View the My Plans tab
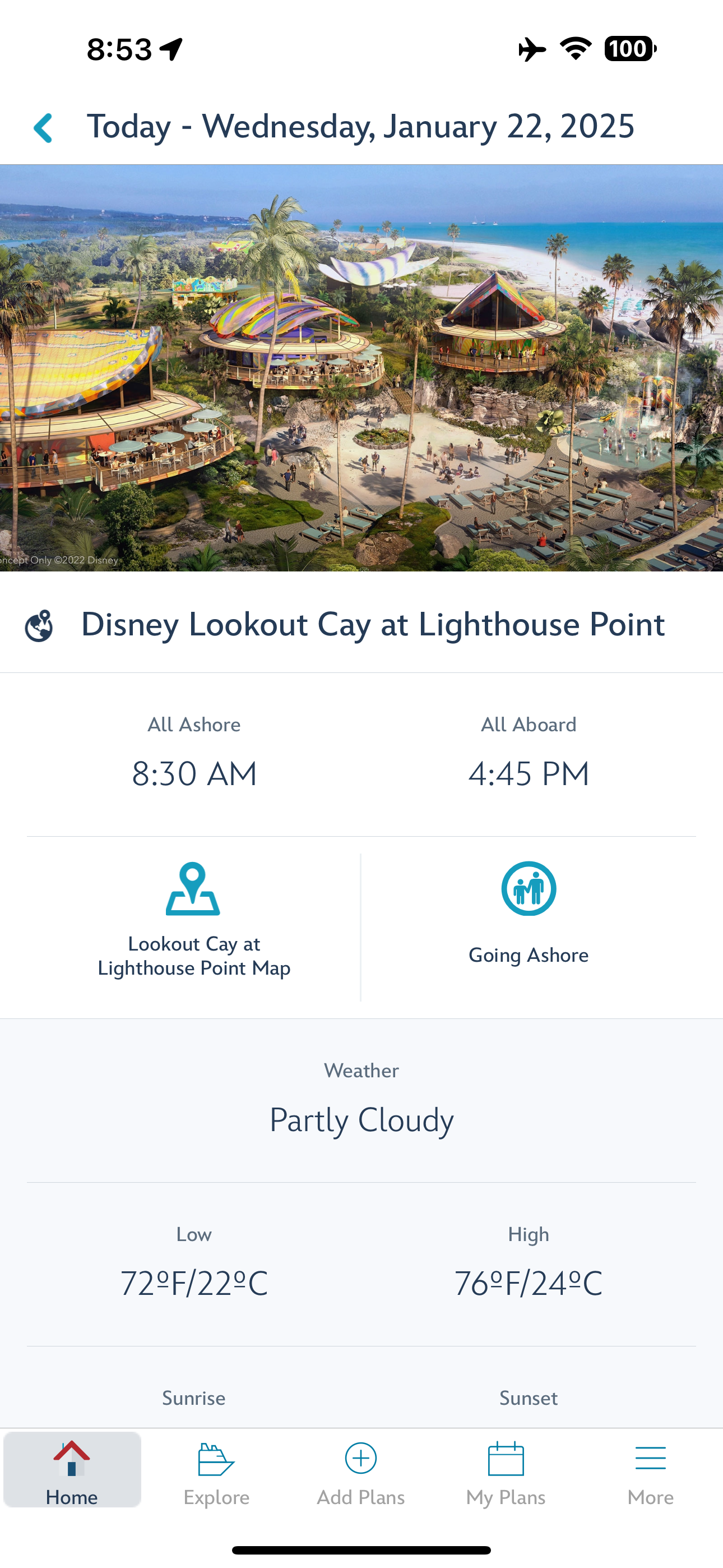The width and height of the screenshot is (723, 1568). pyautogui.click(x=506, y=1470)
